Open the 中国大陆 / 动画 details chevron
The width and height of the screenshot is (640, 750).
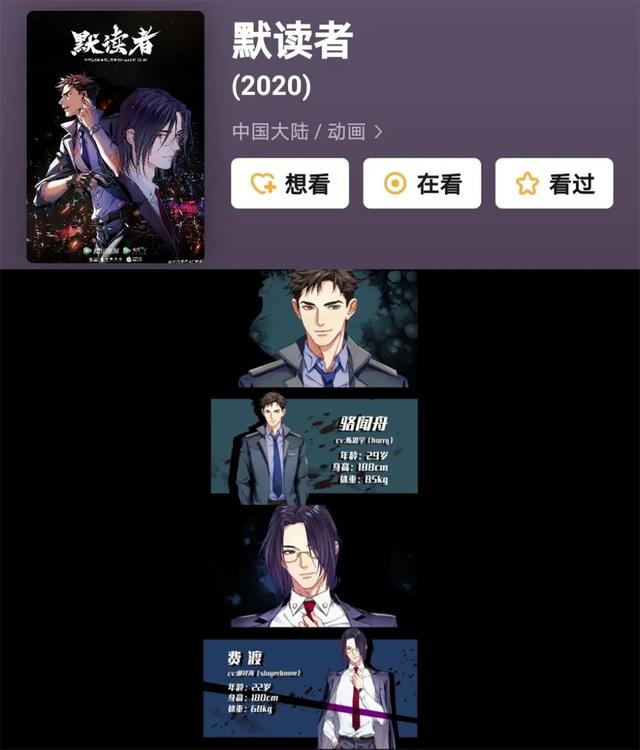click(378, 131)
